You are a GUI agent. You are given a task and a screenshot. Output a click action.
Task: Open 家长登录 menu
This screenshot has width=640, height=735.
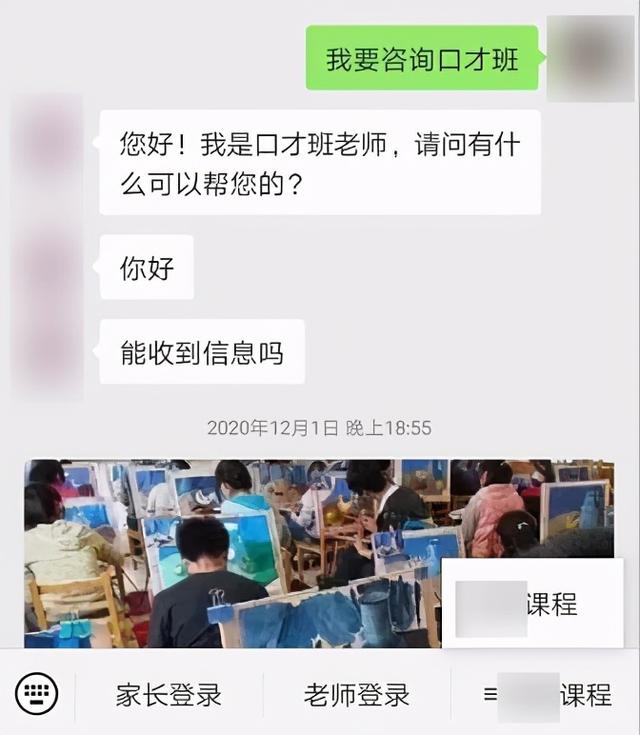tap(168, 694)
